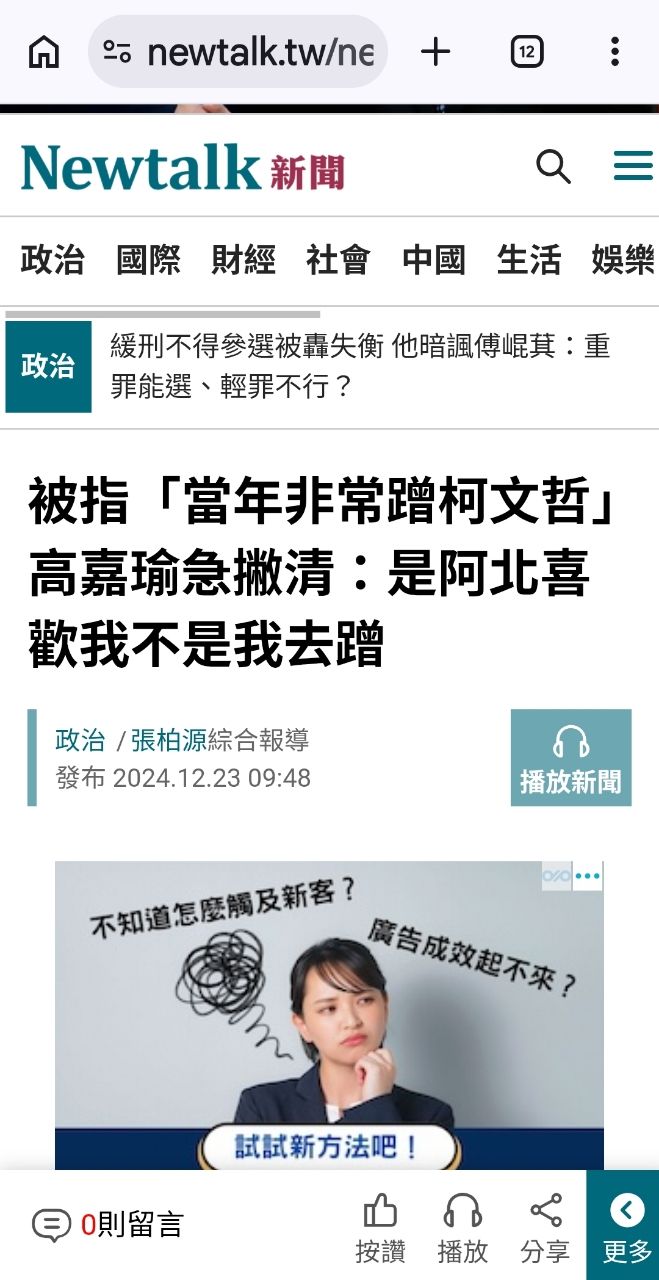Open the 0則留言 comments section

click(x=108, y=1224)
